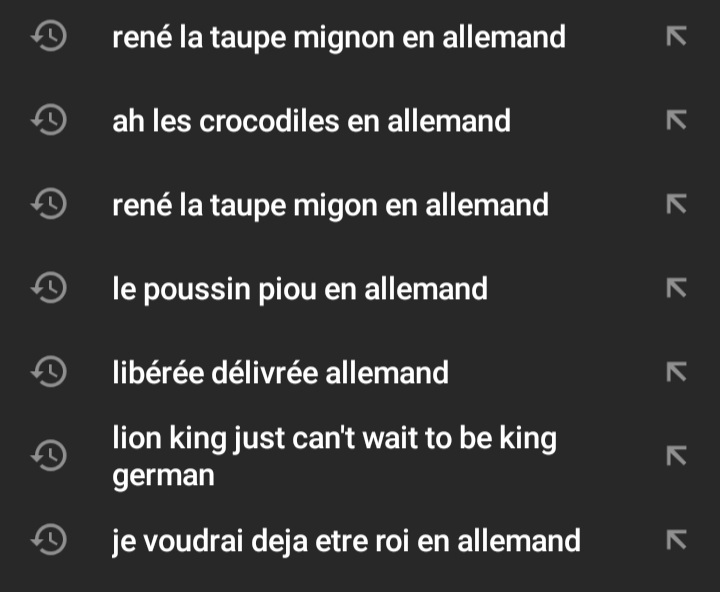Search for 'libérée délivrée allemand'
Screen dimensions: 720x592
pos(280,374)
